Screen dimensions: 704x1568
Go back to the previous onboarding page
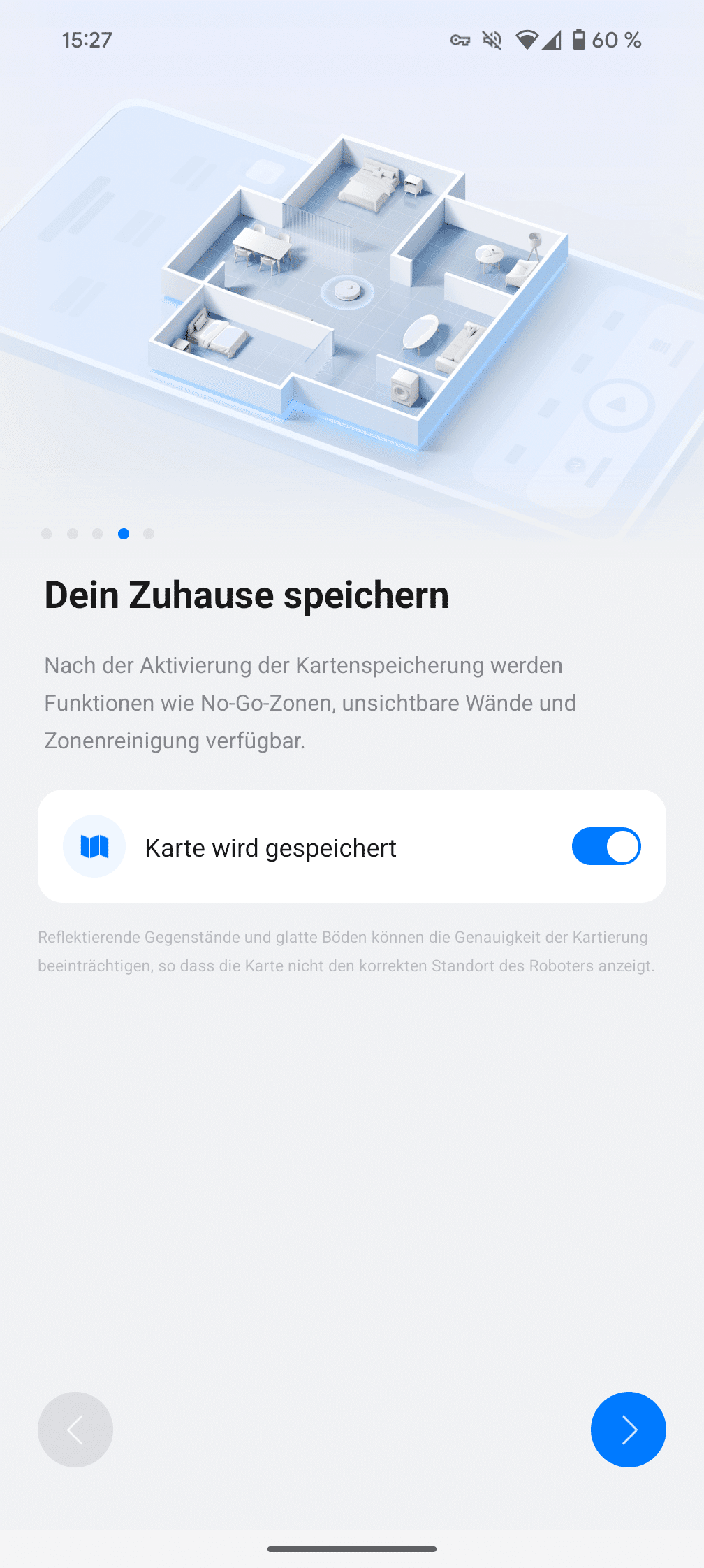75,1429
